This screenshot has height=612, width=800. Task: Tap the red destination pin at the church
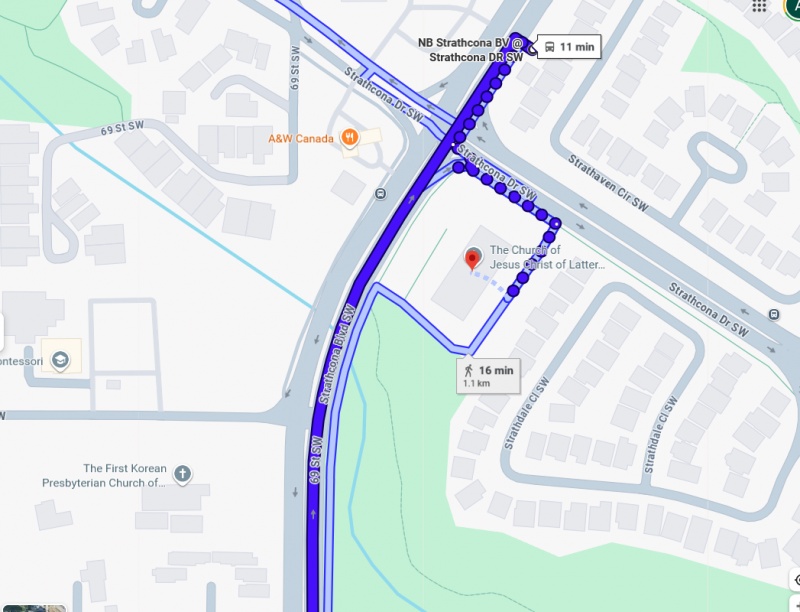[473, 260]
